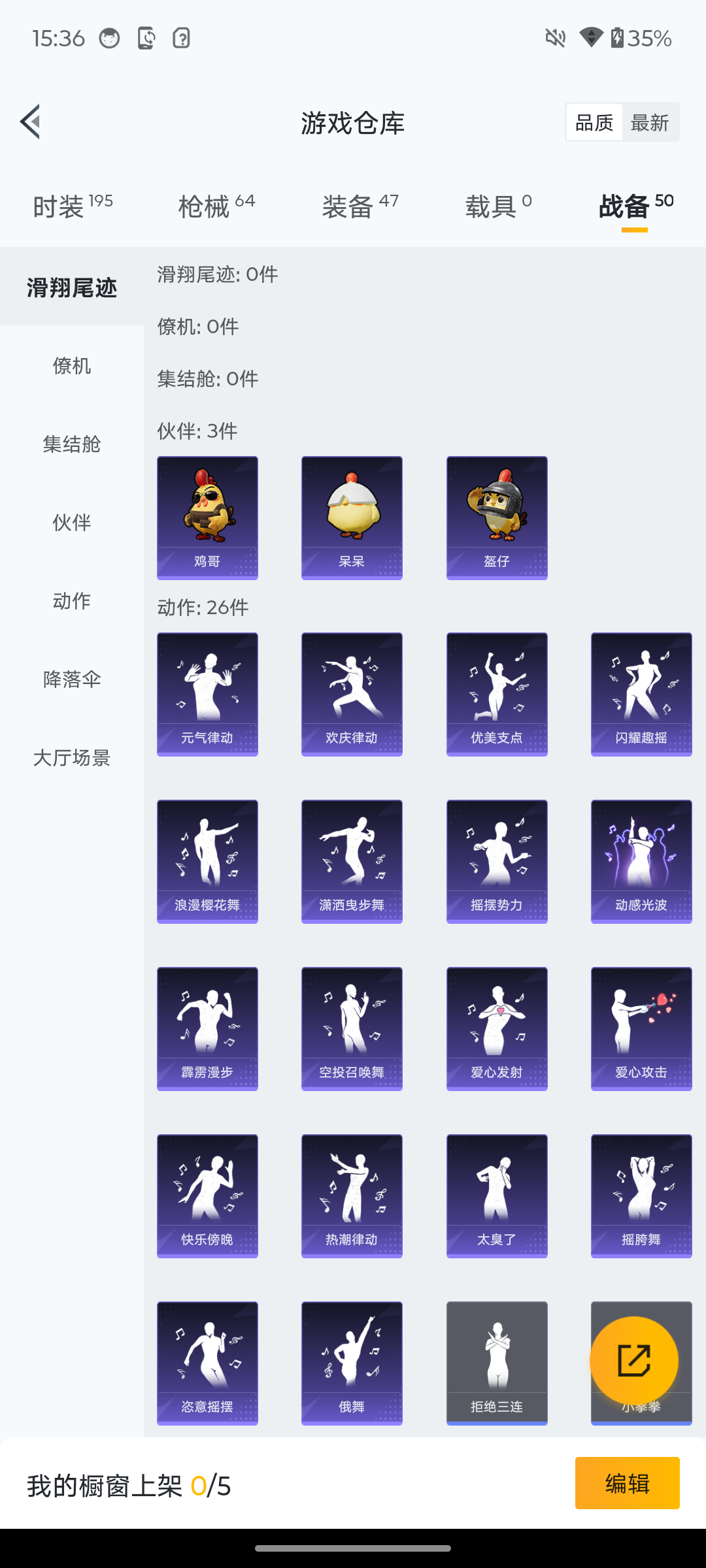Jump to 伙伴 category
The height and width of the screenshot is (1568, 706).
(72, 523)
